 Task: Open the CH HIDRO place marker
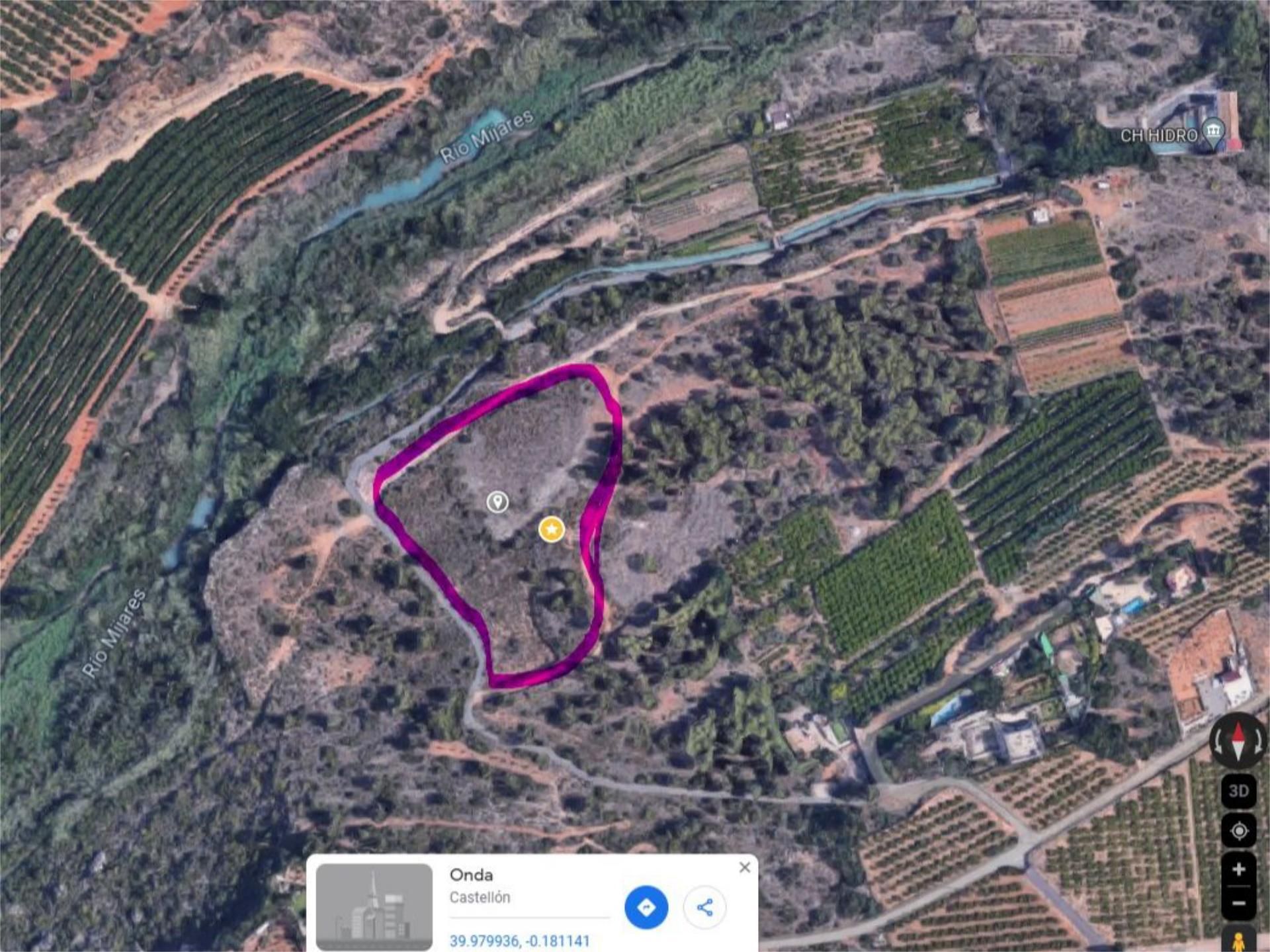click(1212, 131)
